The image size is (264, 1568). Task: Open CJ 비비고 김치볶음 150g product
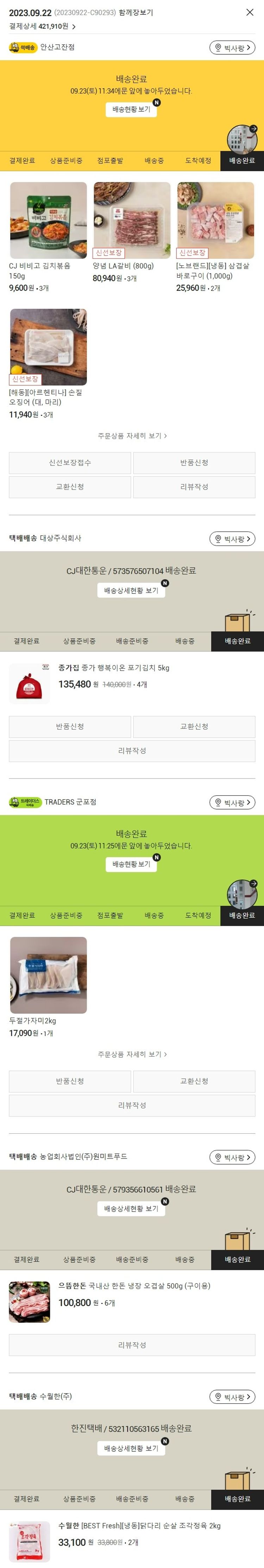(x=48, y=220)
